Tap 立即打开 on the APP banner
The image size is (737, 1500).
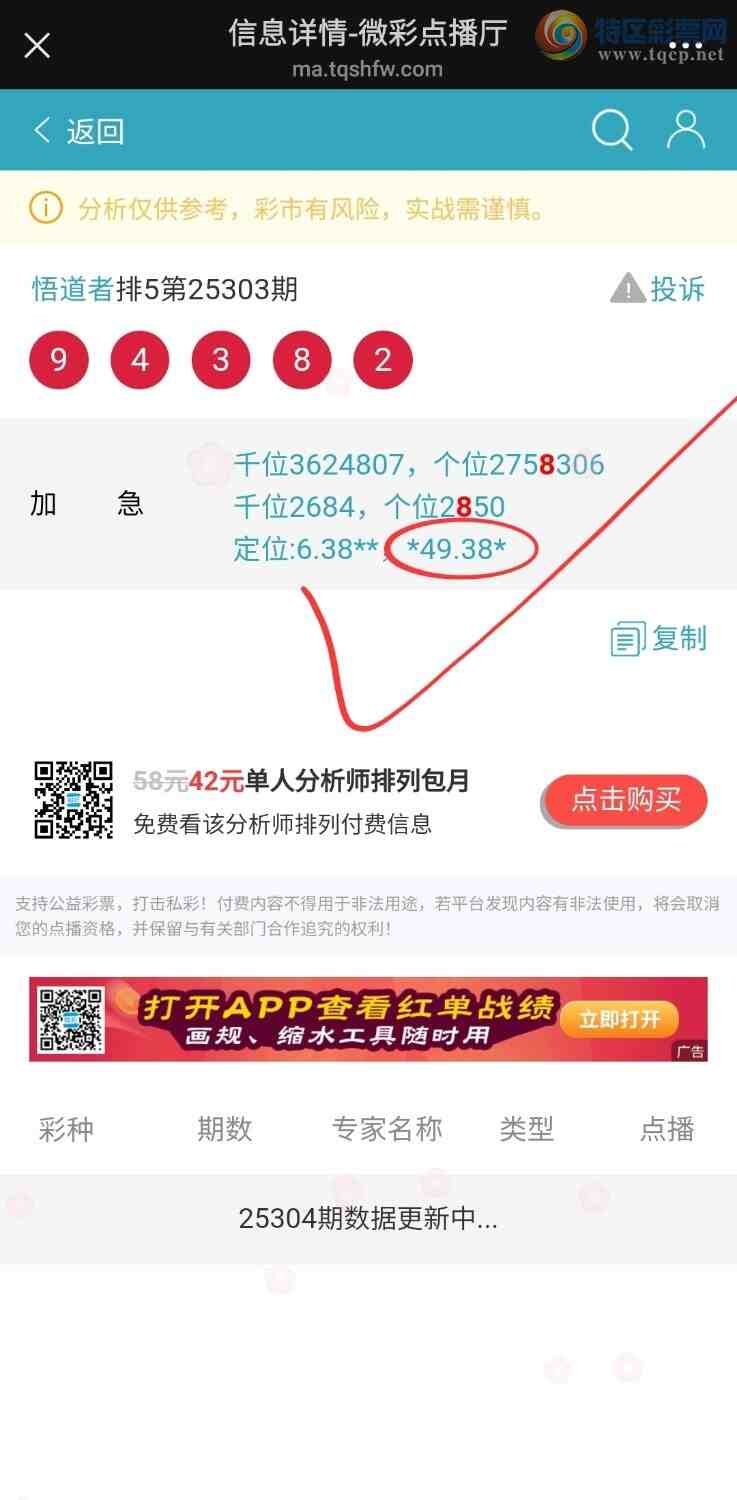point(627,1019)
